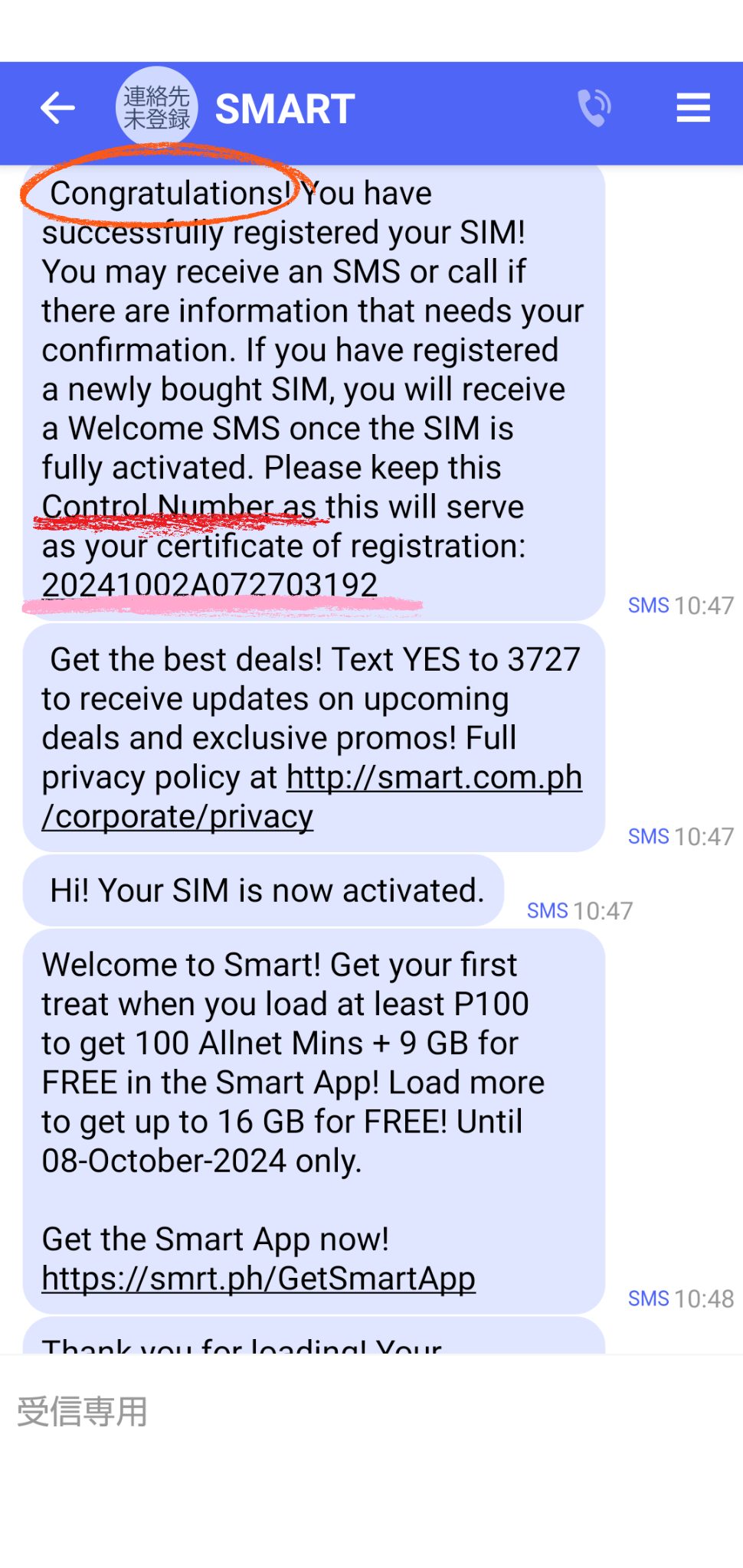Go back using the arrow

57,108
